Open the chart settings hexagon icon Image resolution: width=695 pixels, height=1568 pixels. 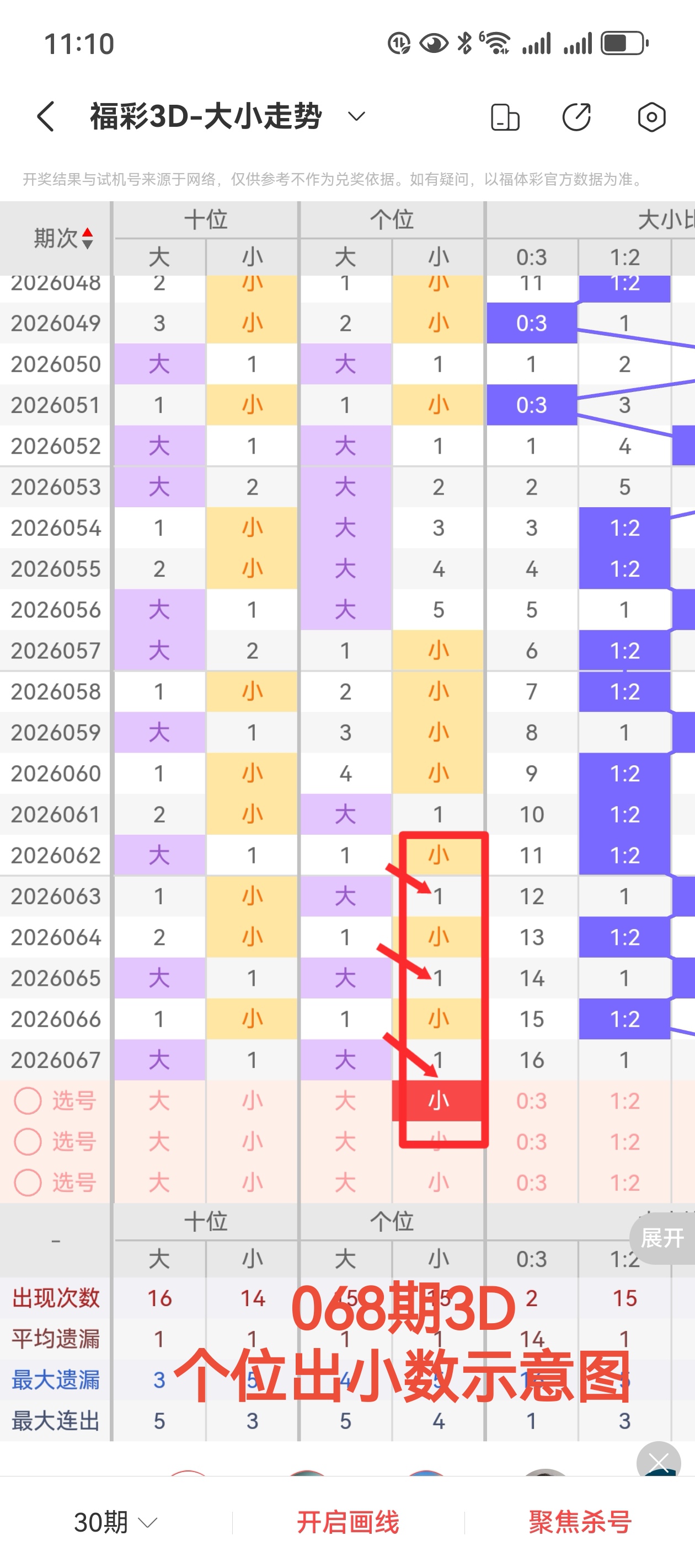651,117
